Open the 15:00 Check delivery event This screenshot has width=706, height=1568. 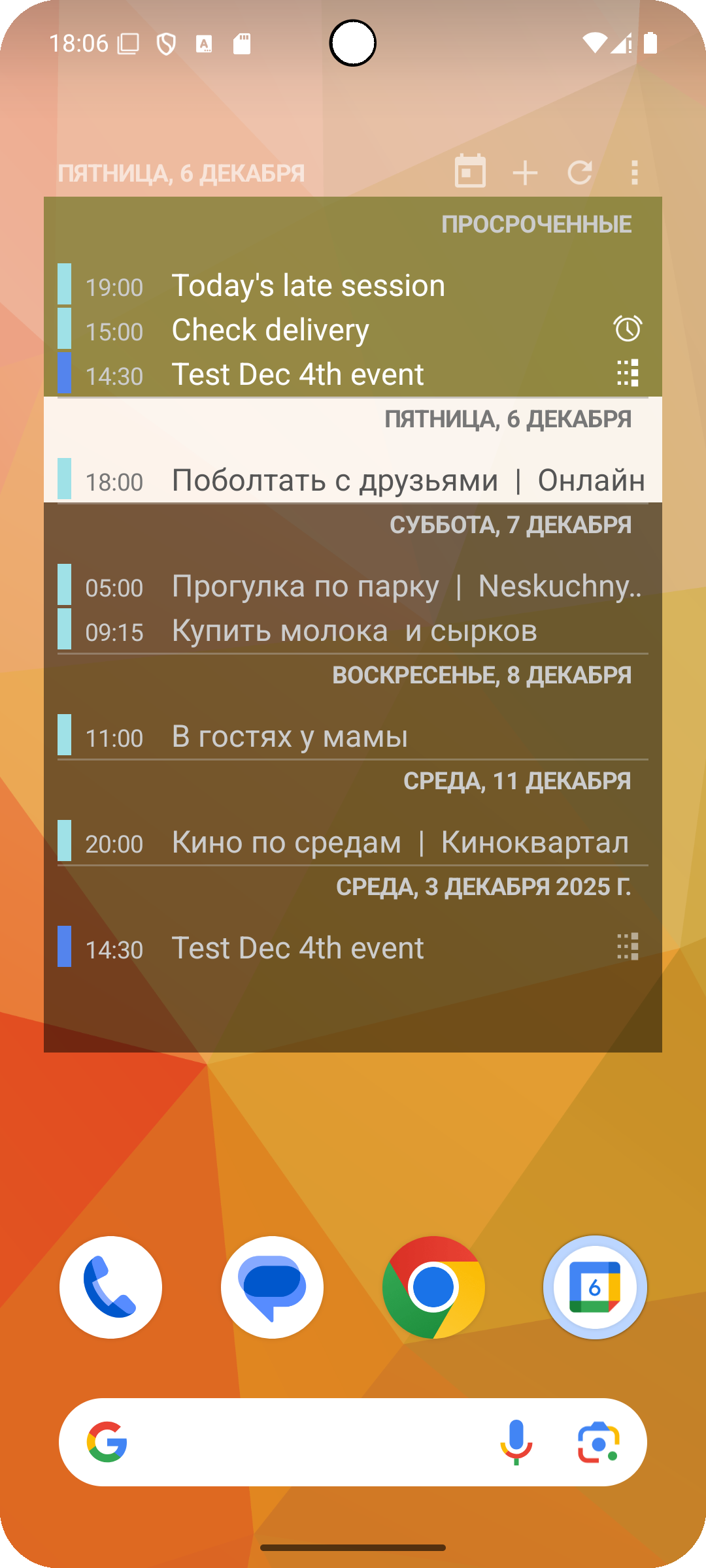353,330
